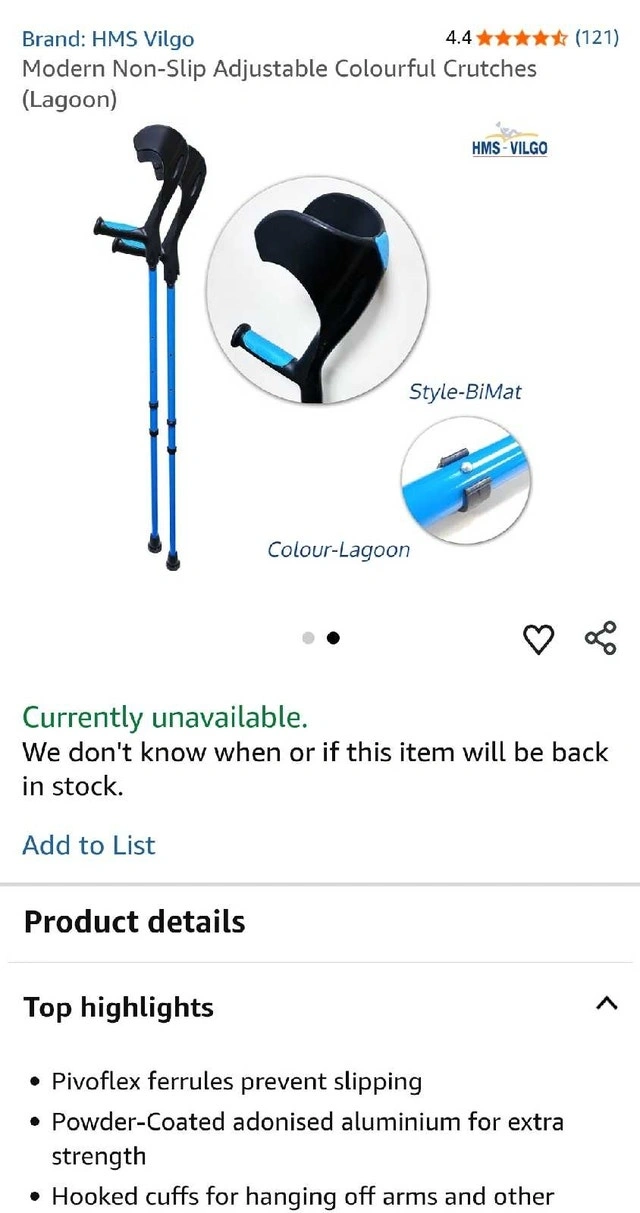Collapse the Top highlights section
This screenshot has height=1213, width=640.
click(x=605, y=1003)
